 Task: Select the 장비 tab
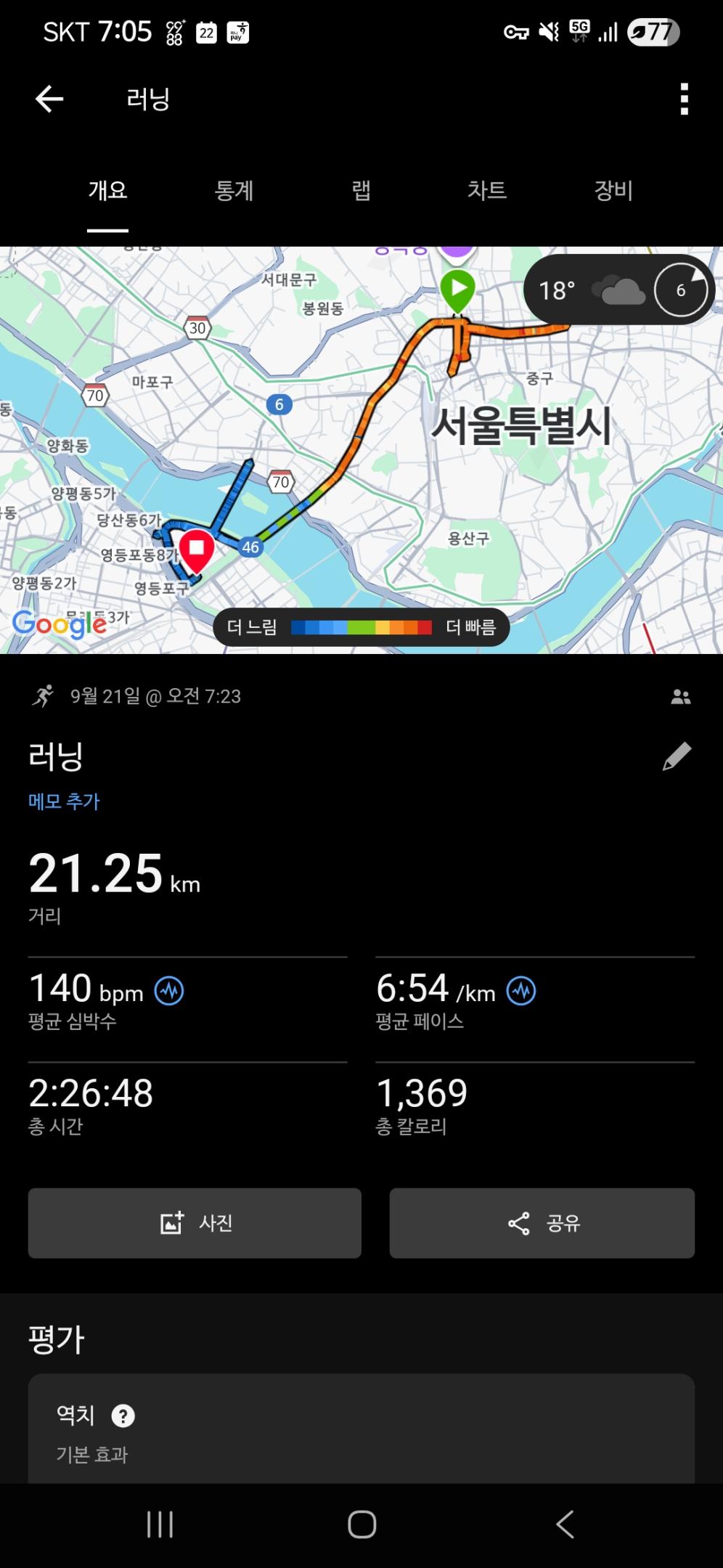613,191
